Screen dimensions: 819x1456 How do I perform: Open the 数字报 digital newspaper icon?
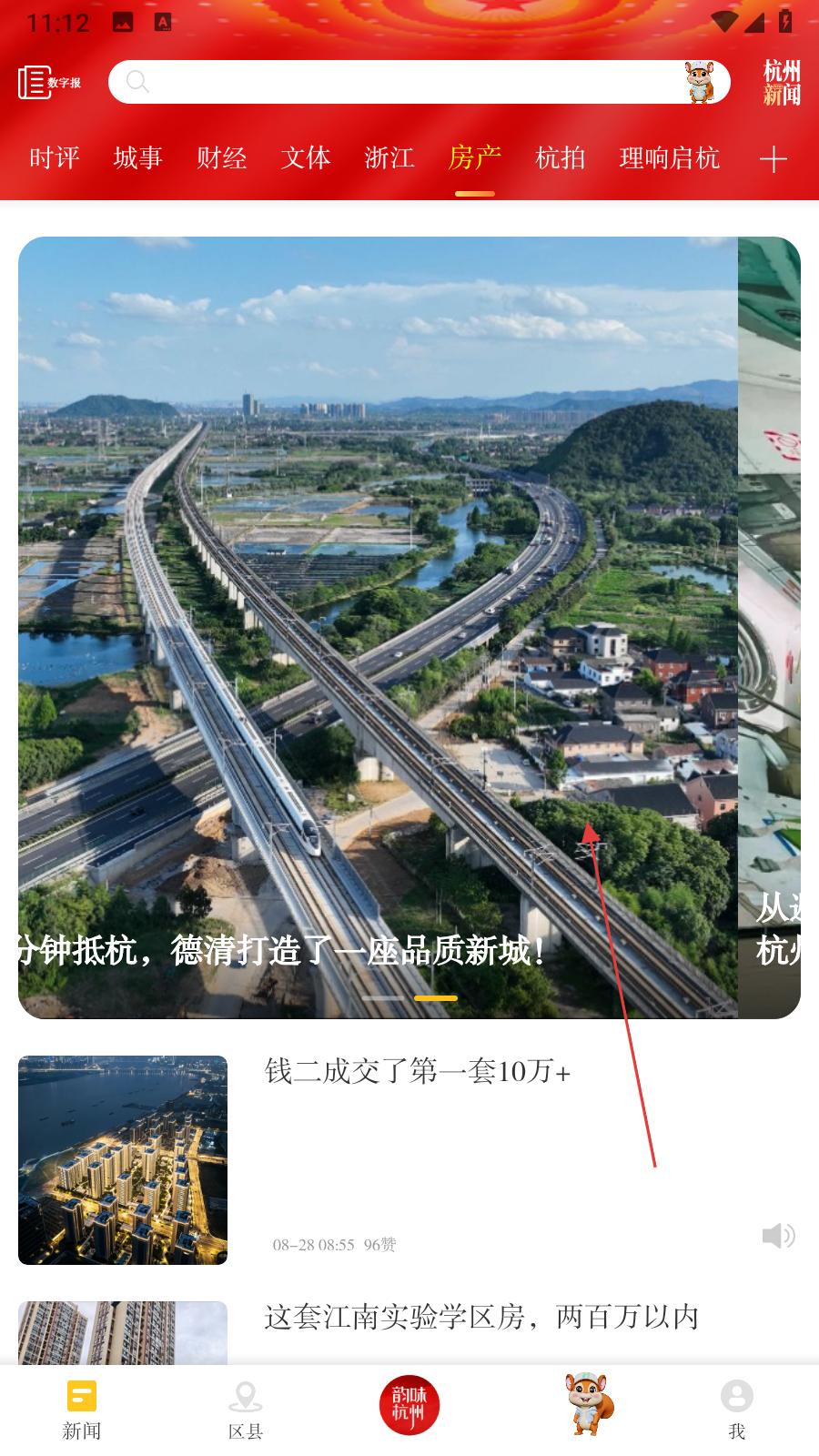49,83
